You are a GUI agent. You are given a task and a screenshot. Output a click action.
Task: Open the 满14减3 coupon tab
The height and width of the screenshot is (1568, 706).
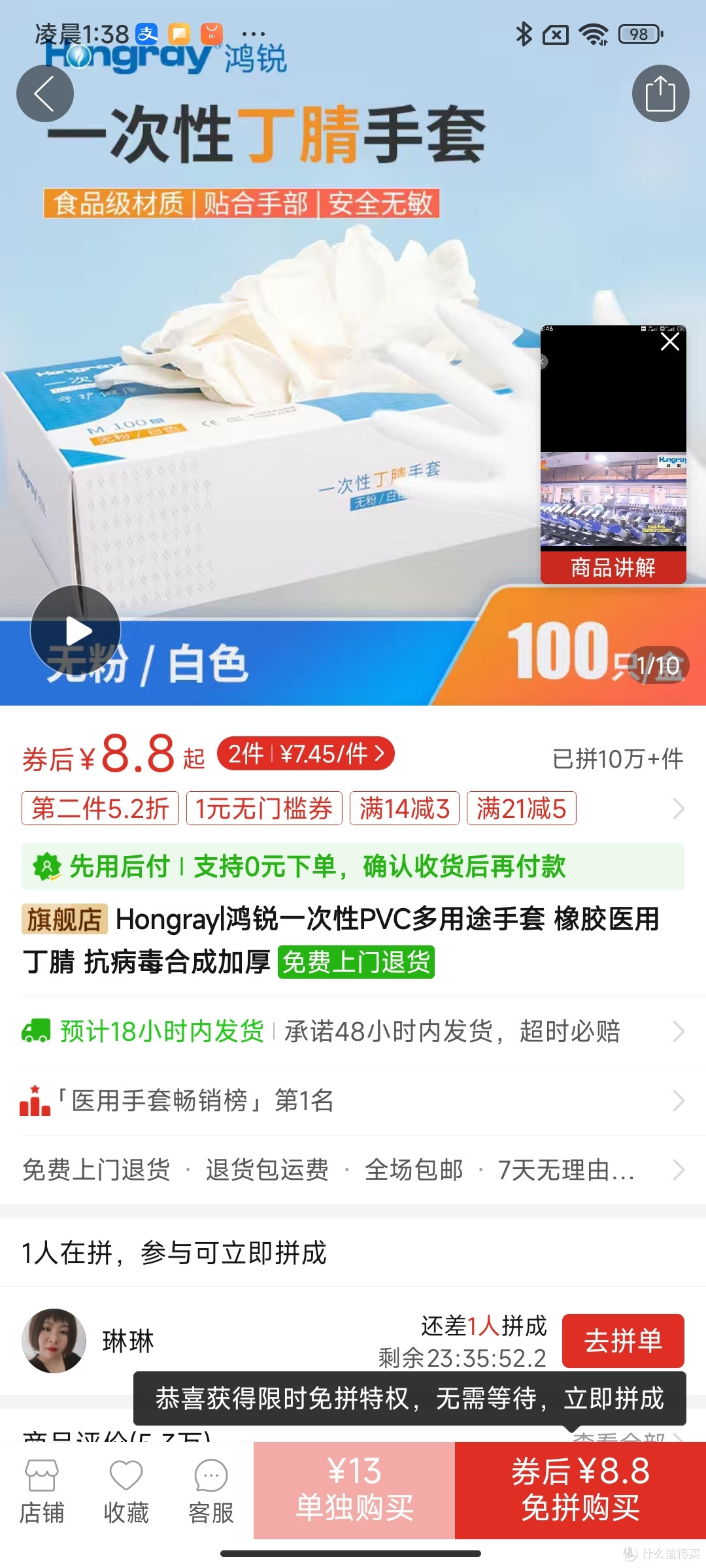405,808
